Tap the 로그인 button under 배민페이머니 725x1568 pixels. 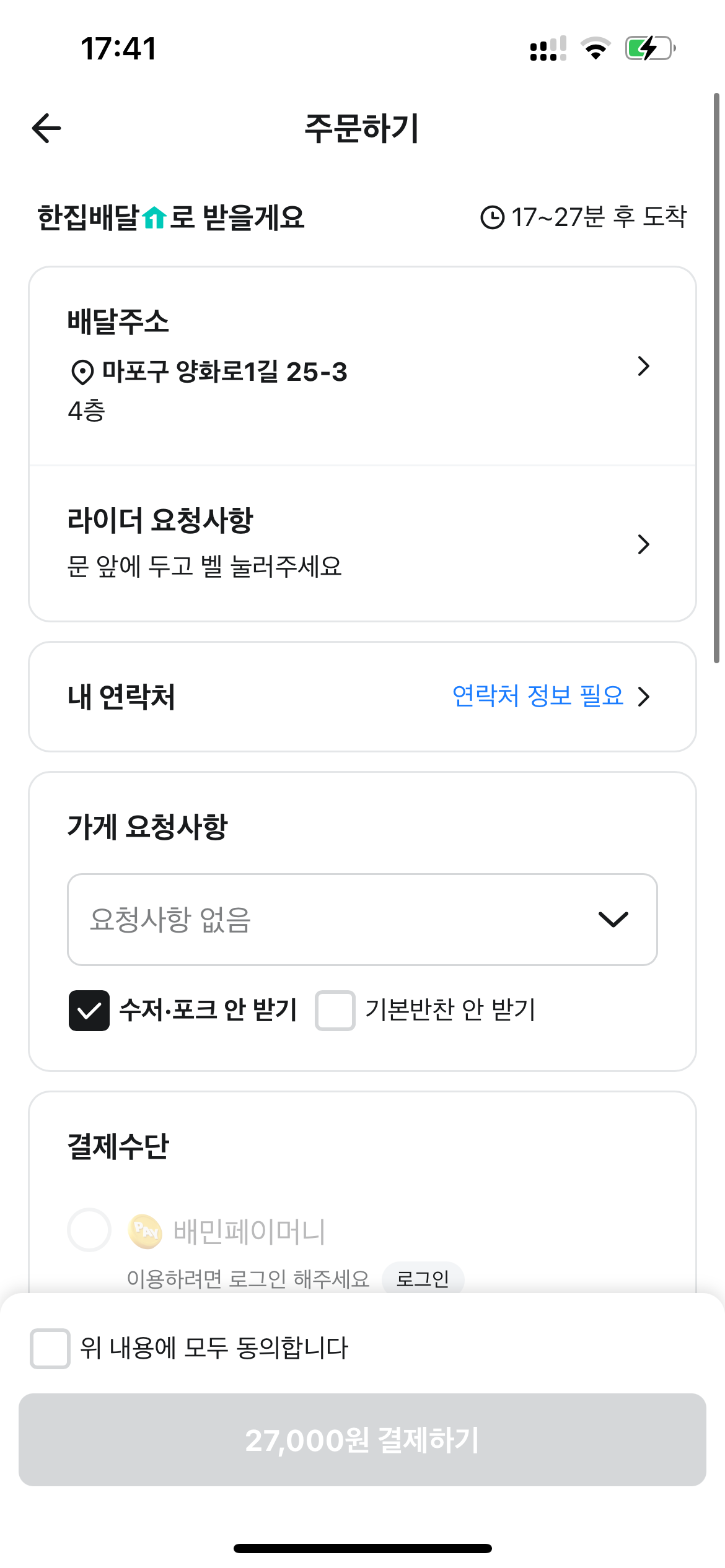point(423,1278)
